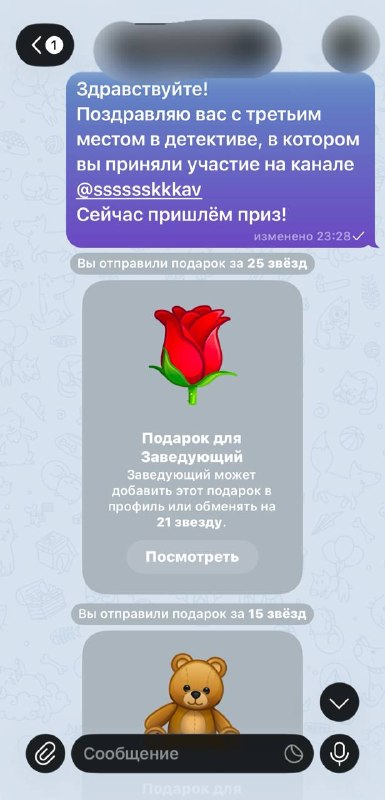Open the contact's profile avatar
Viewport: 385px width, 800px height.
[x=351, y=44]
